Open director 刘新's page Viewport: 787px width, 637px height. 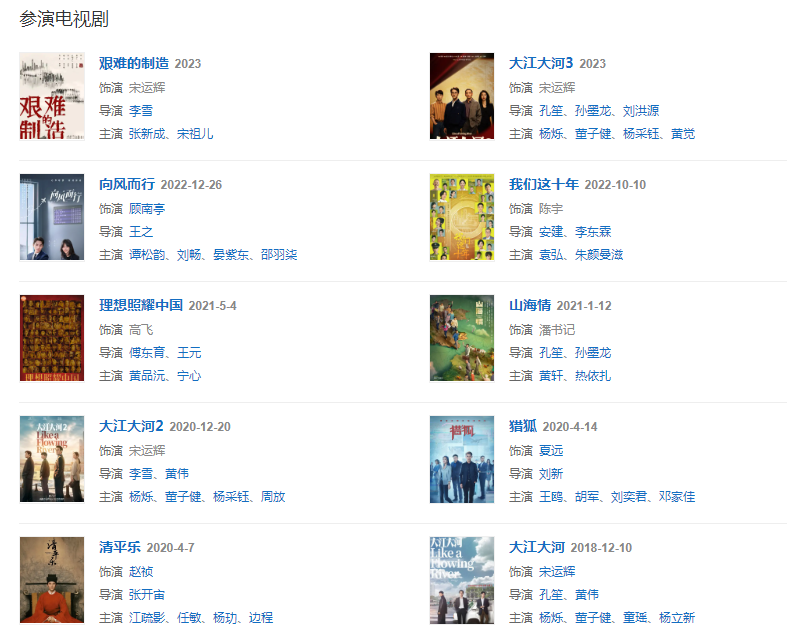click(551, 474)
